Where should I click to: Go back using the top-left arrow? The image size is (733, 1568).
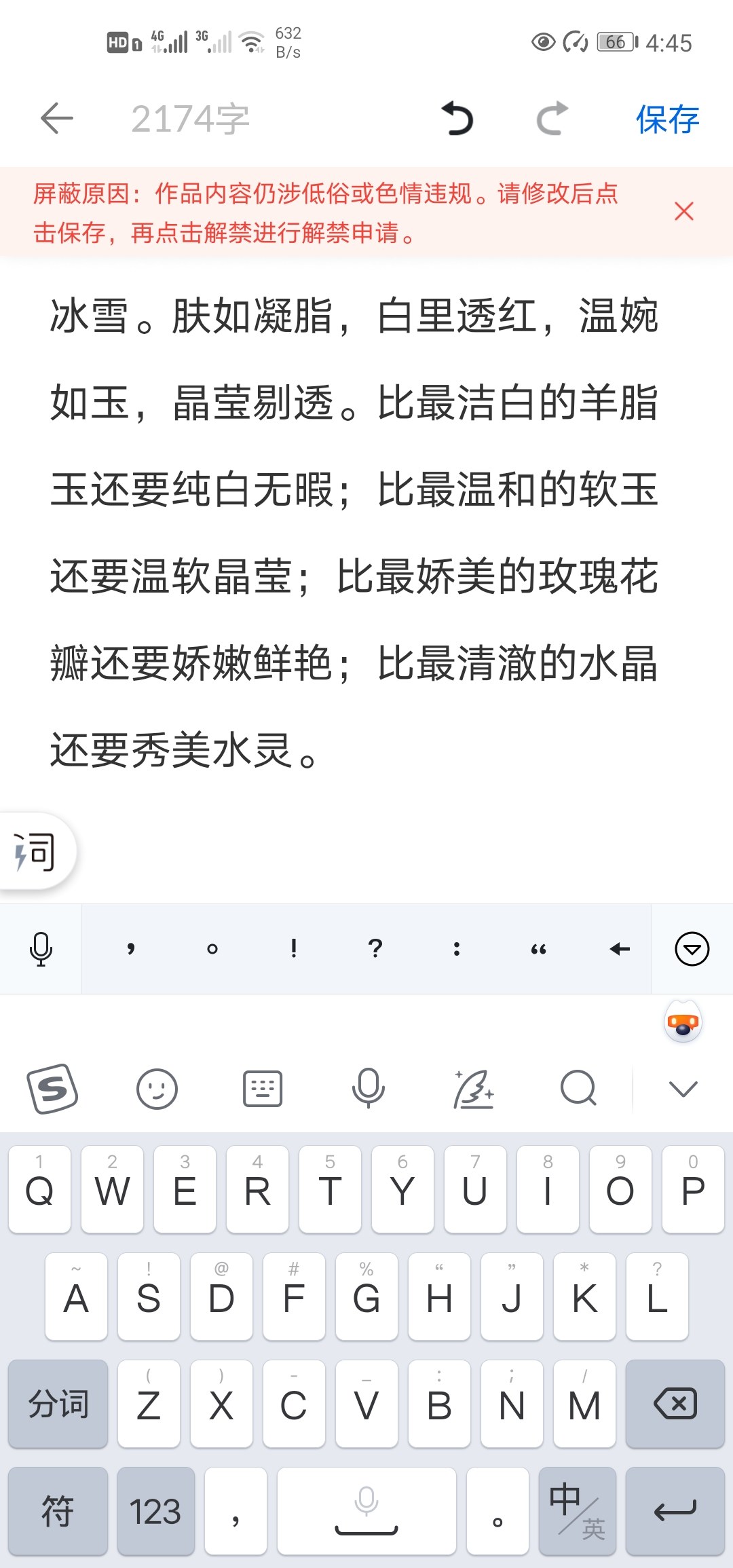[x=57, y=119]
